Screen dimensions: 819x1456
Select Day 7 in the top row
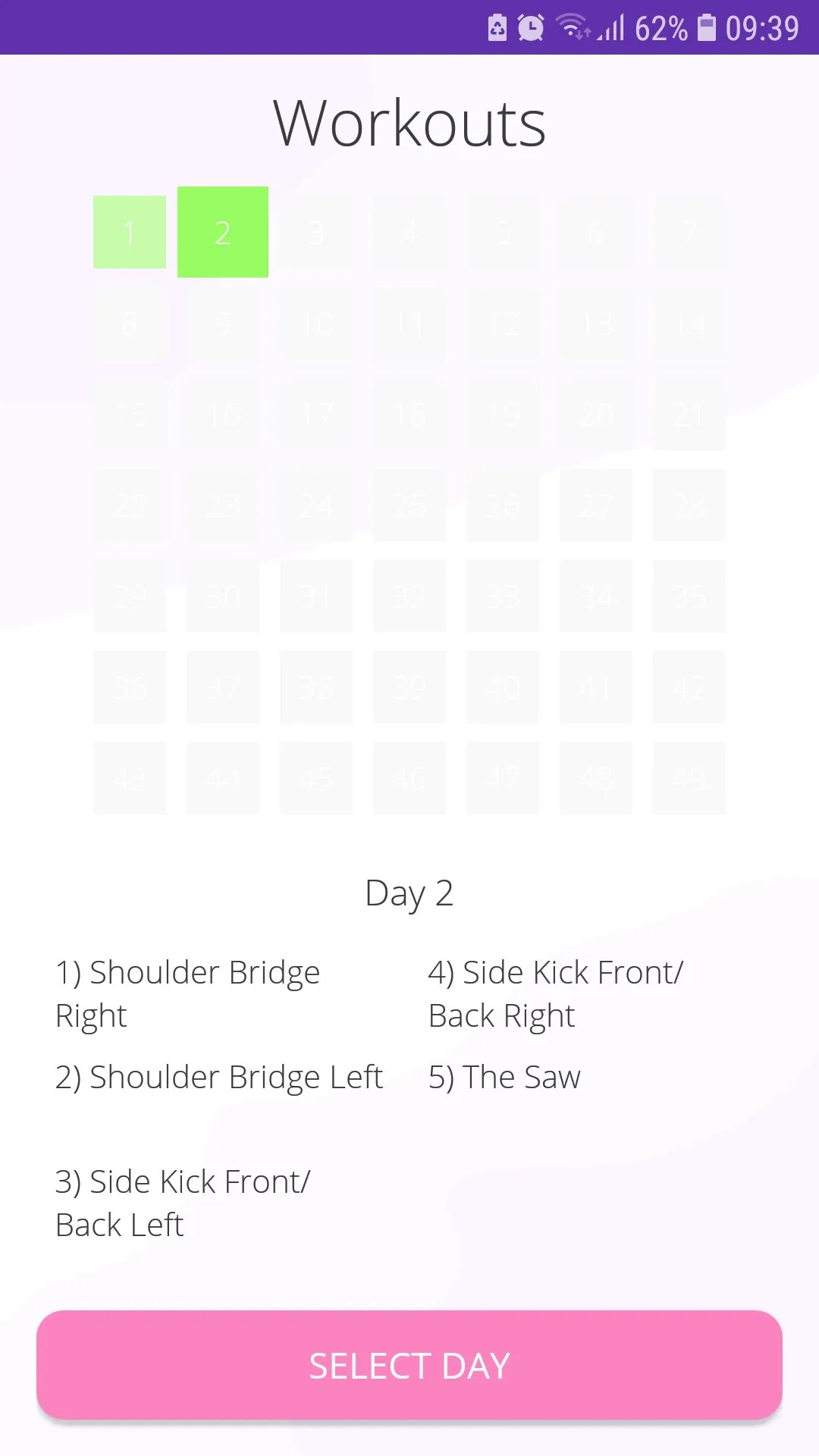(689, 232)
